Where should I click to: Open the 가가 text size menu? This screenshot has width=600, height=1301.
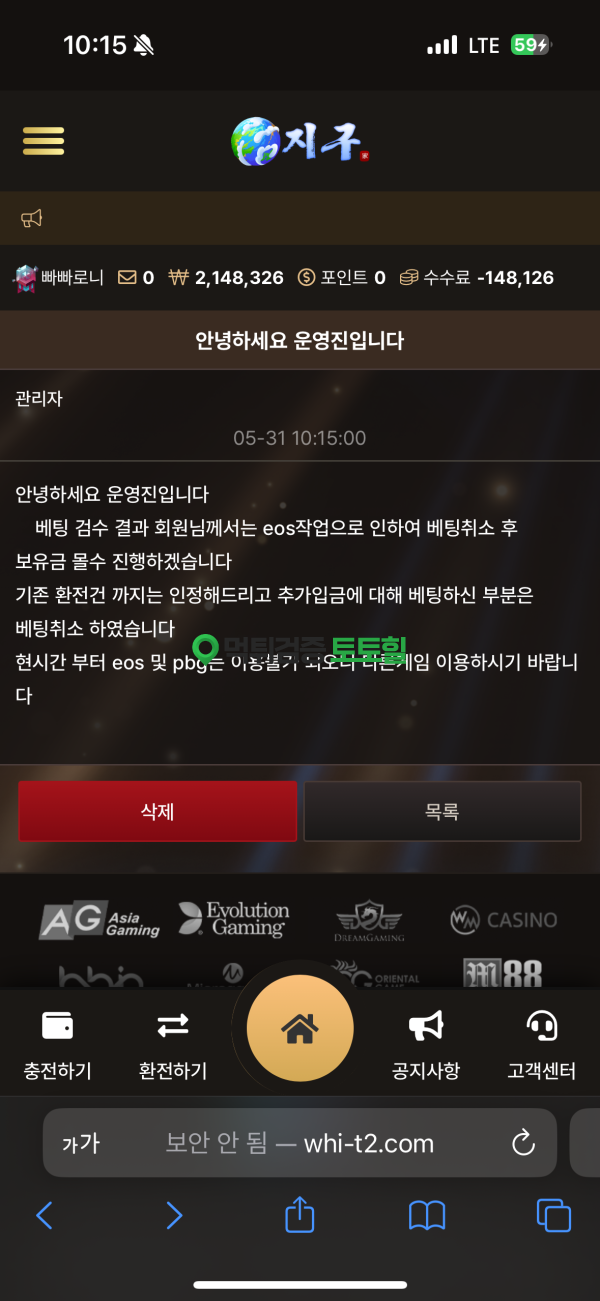coord(81,1143)
